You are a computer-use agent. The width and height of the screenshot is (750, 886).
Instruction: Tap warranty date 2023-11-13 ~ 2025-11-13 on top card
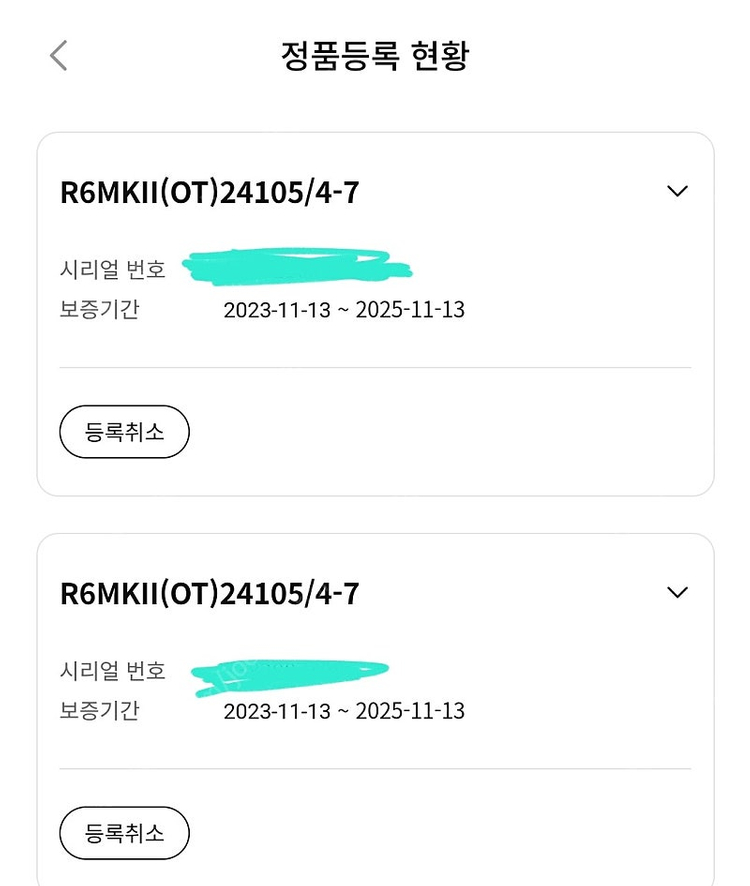[344, 310]
